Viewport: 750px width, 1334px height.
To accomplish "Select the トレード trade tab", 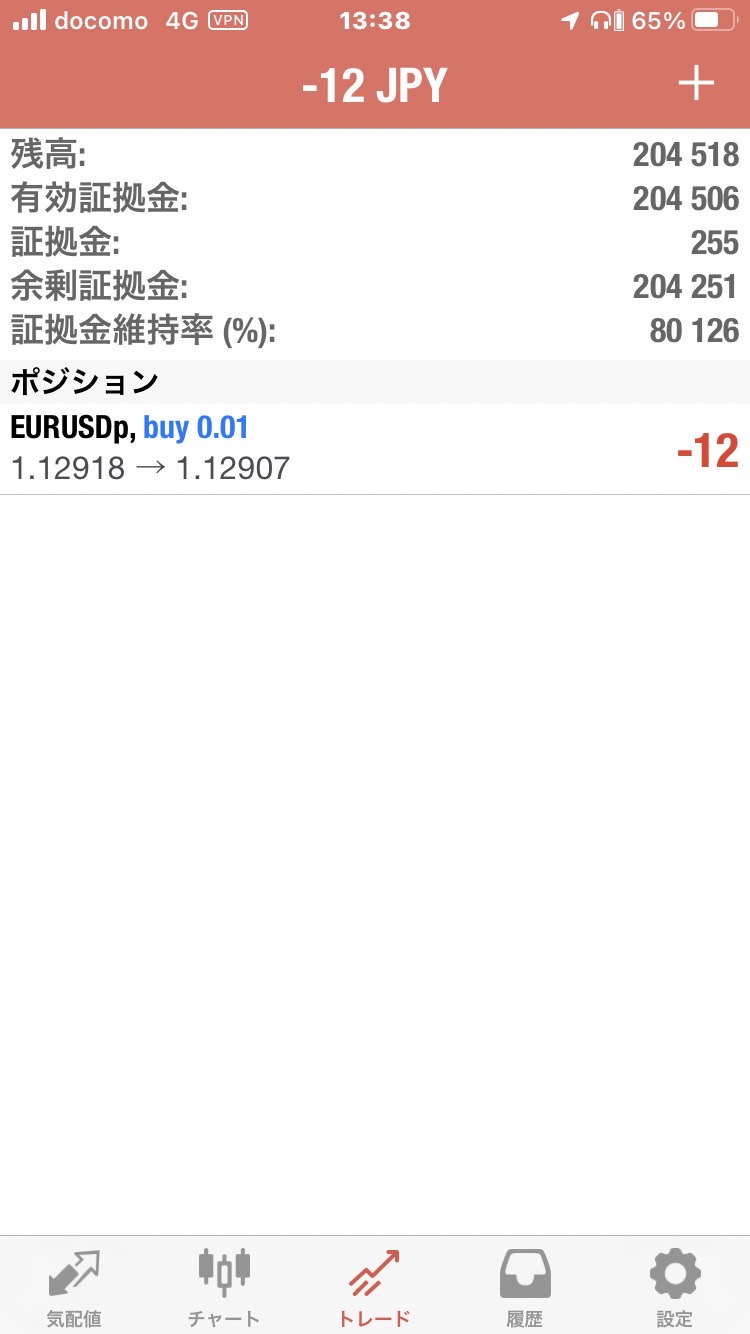I will pyautogui.click(x=374, y=1286).
